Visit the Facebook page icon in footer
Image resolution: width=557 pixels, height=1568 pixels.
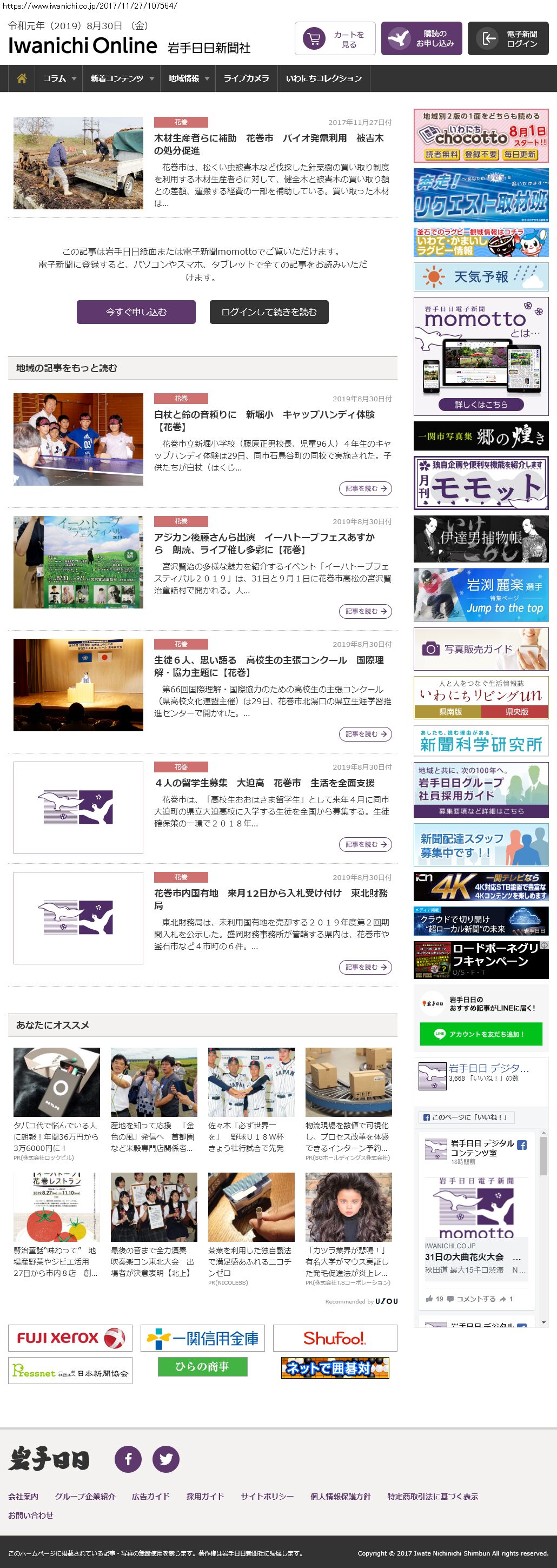(x=128, y=1459)
